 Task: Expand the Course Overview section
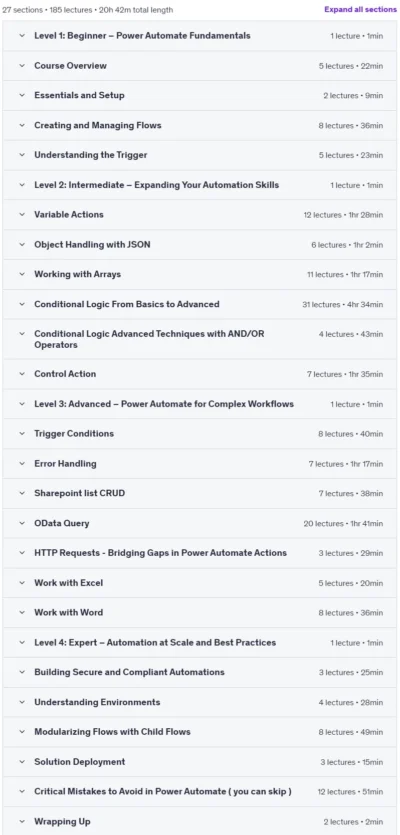200,66
